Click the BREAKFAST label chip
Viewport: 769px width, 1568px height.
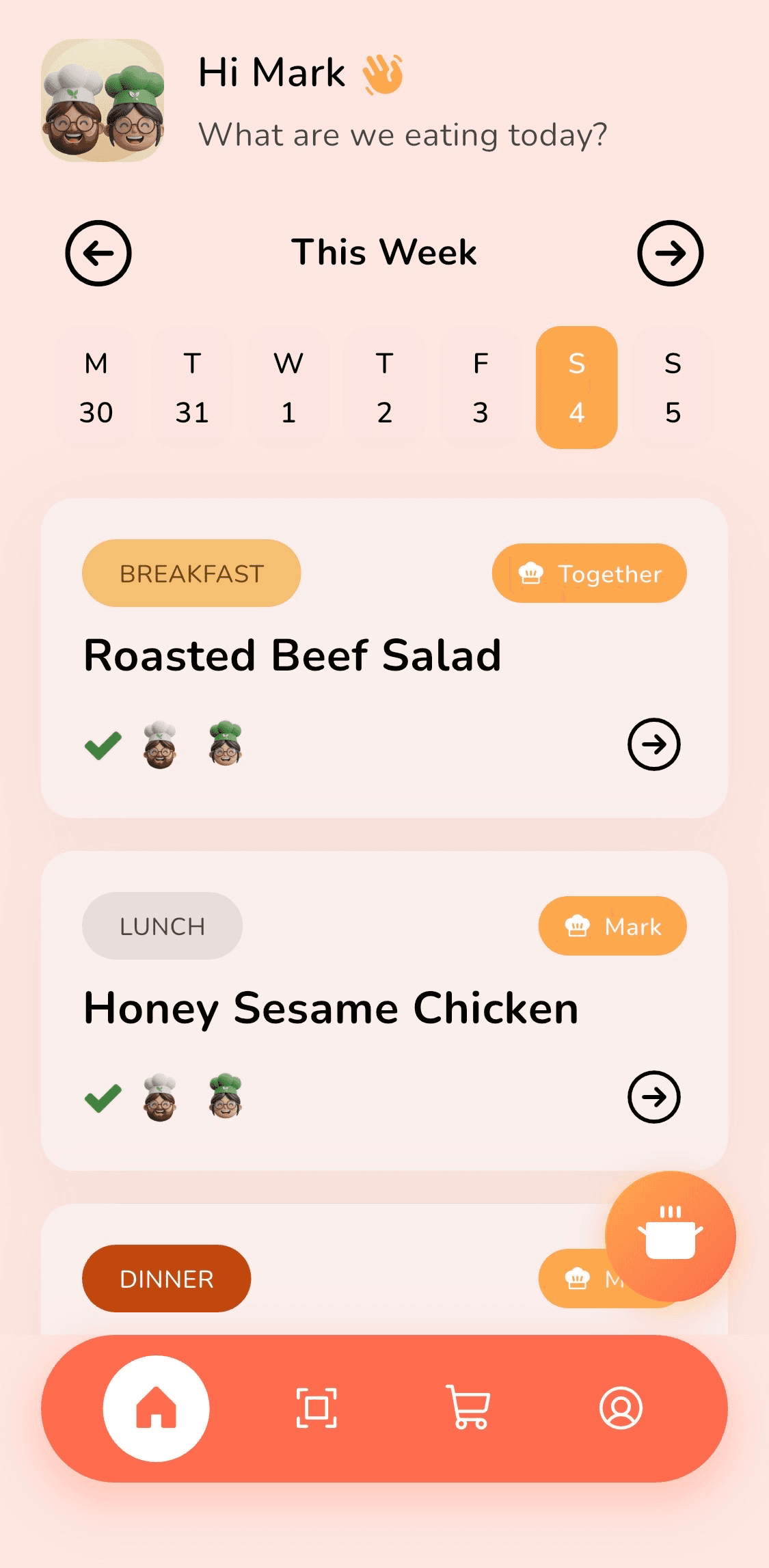[191, 573]
